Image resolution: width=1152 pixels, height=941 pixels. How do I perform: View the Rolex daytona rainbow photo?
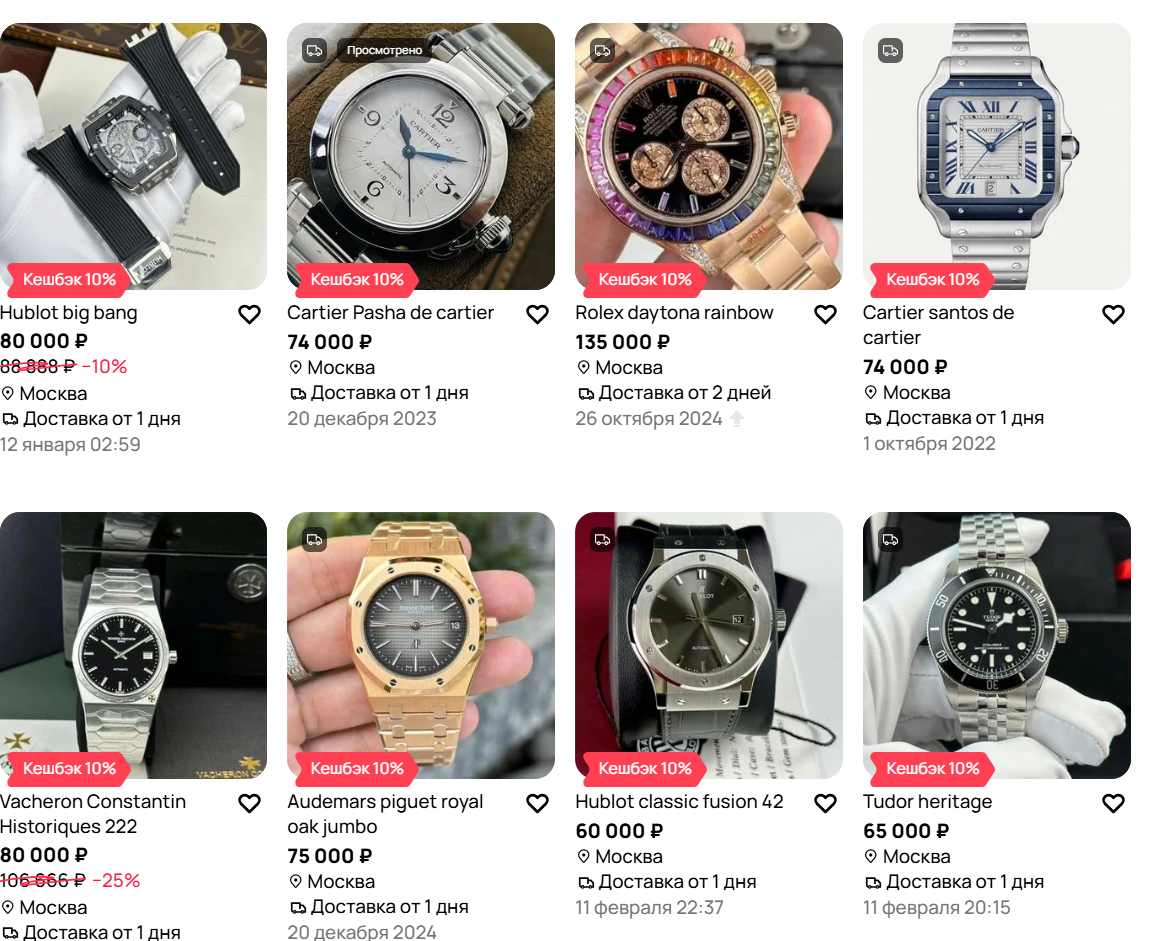[x=708, y=150]
